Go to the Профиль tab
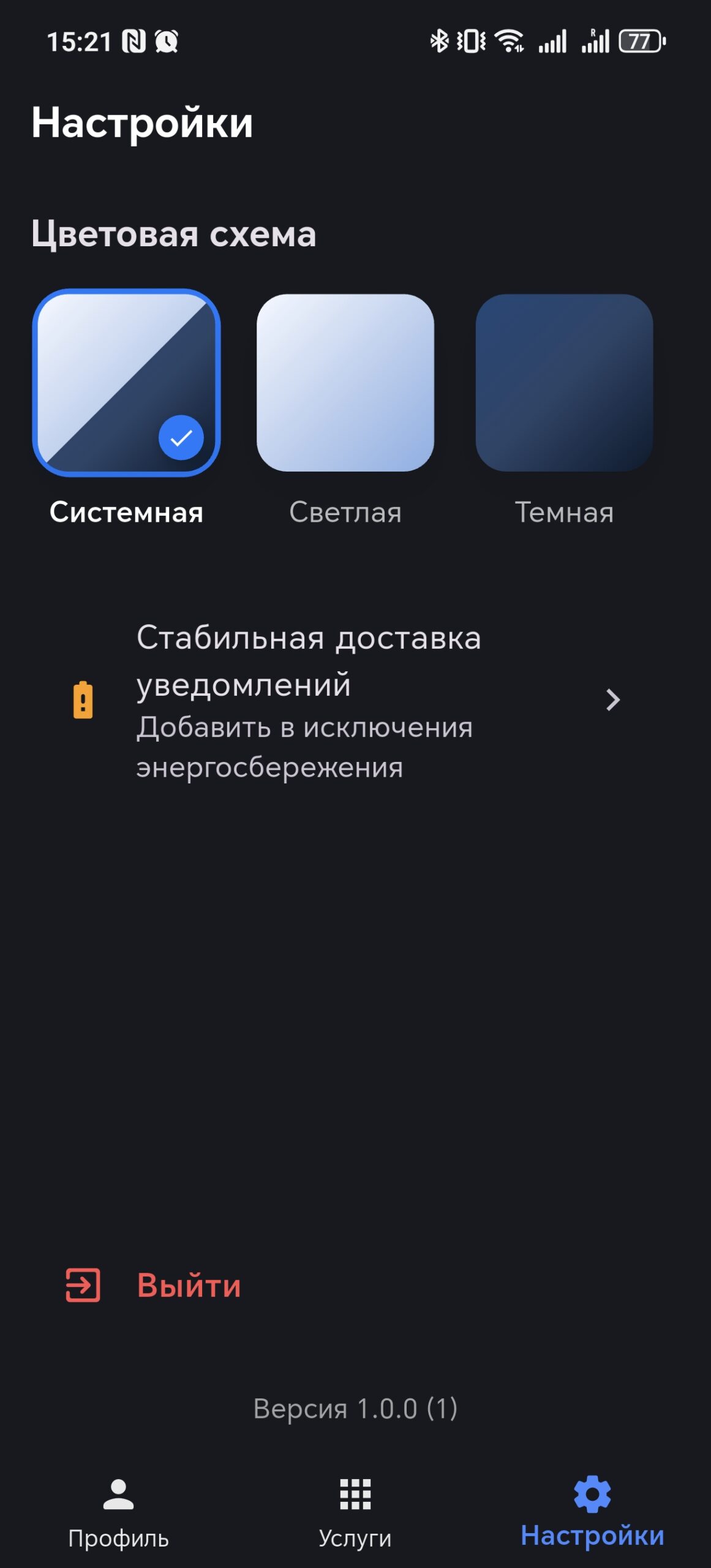The height and width of the screenshot is (1568, 711). (118, 1511)
